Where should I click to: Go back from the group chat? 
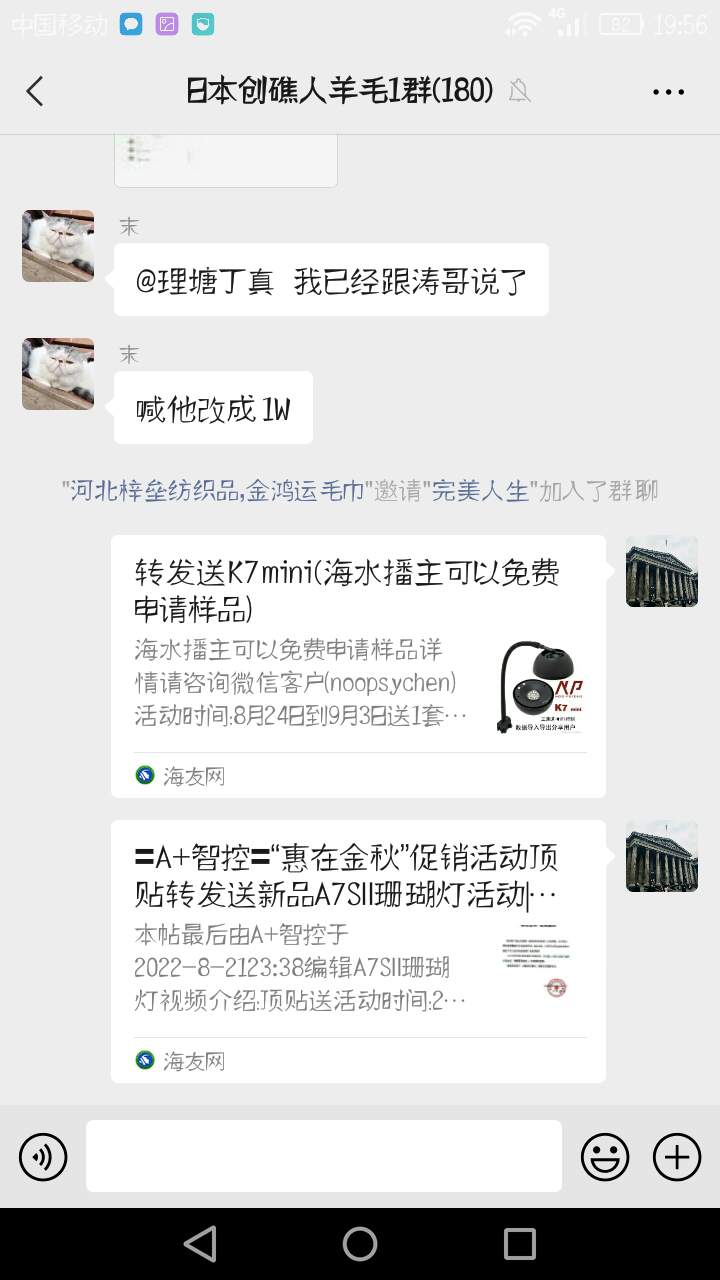[35, 91]
